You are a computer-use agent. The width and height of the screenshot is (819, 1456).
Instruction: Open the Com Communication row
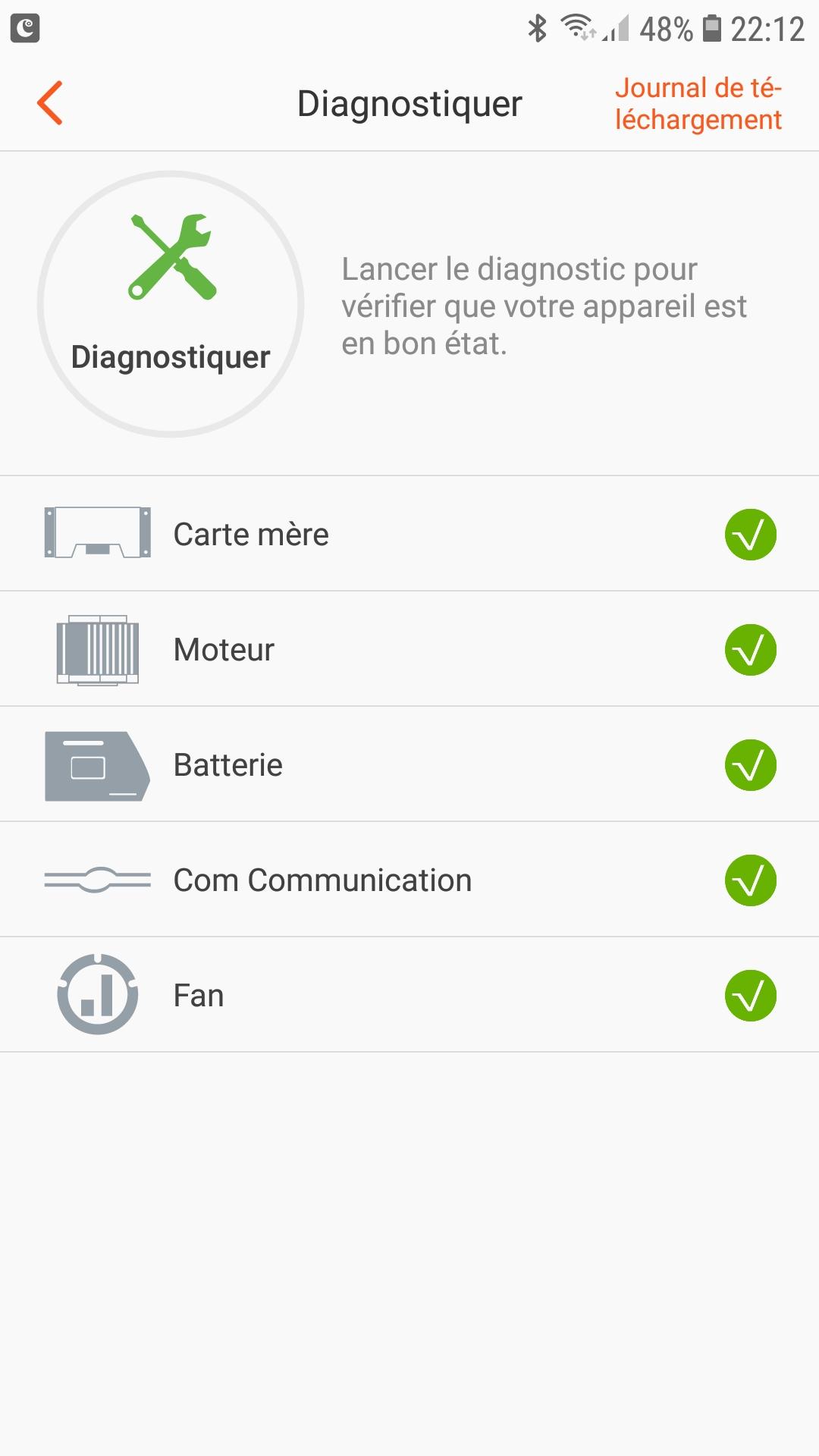click(409, 880)
